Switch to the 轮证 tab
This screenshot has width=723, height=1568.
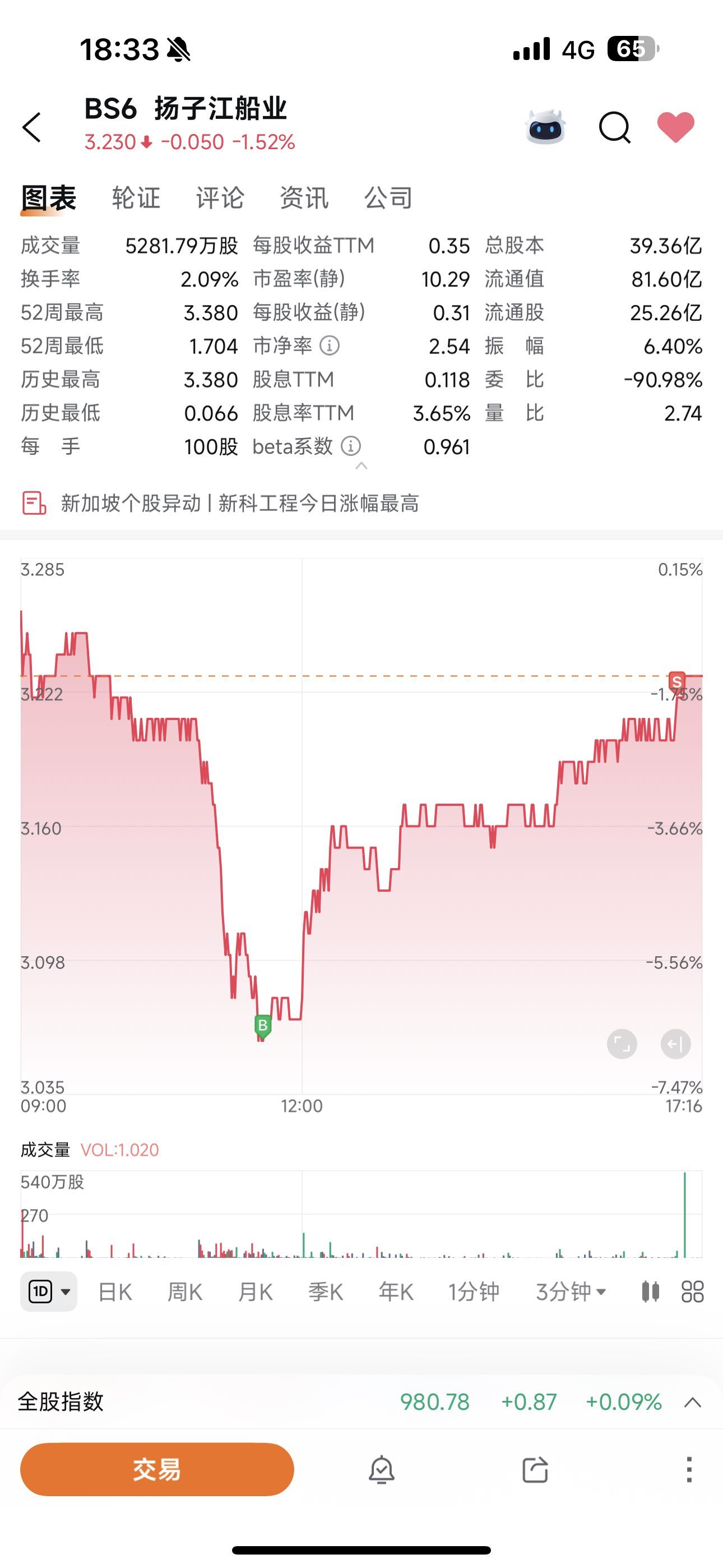click(136, 199)
